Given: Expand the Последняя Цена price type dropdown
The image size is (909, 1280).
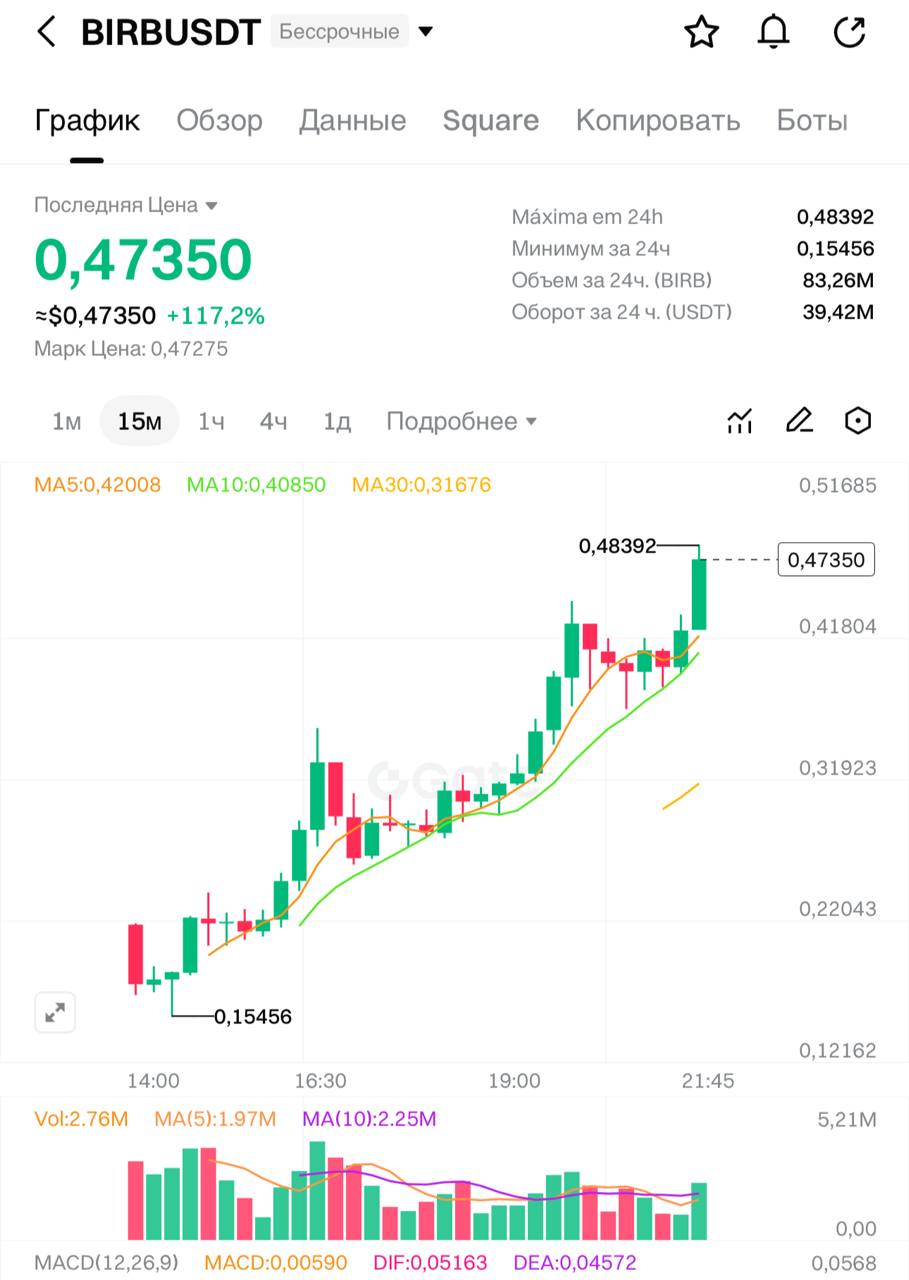Looking at the screenshot, I should [211, 206].
